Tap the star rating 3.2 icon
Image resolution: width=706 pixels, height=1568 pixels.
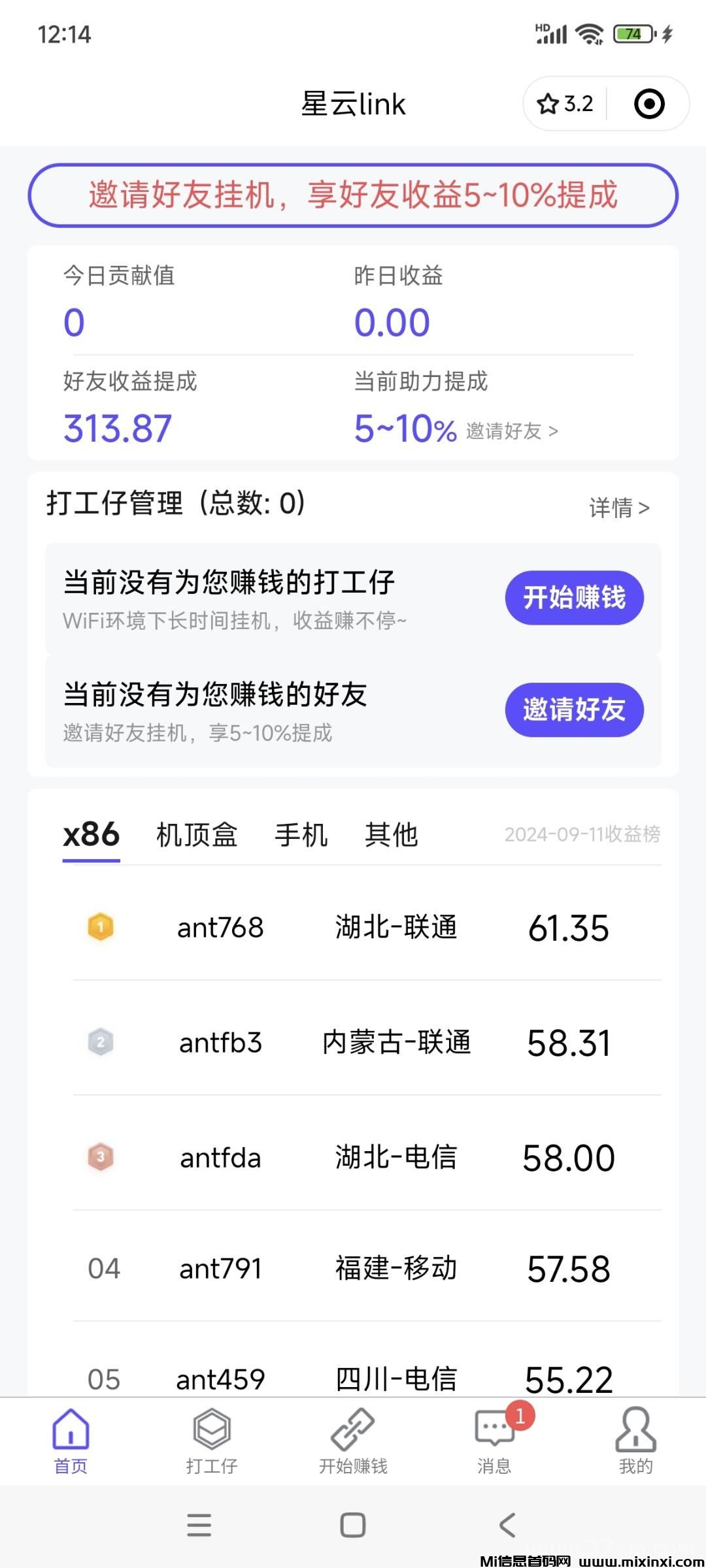pos(564,103)
